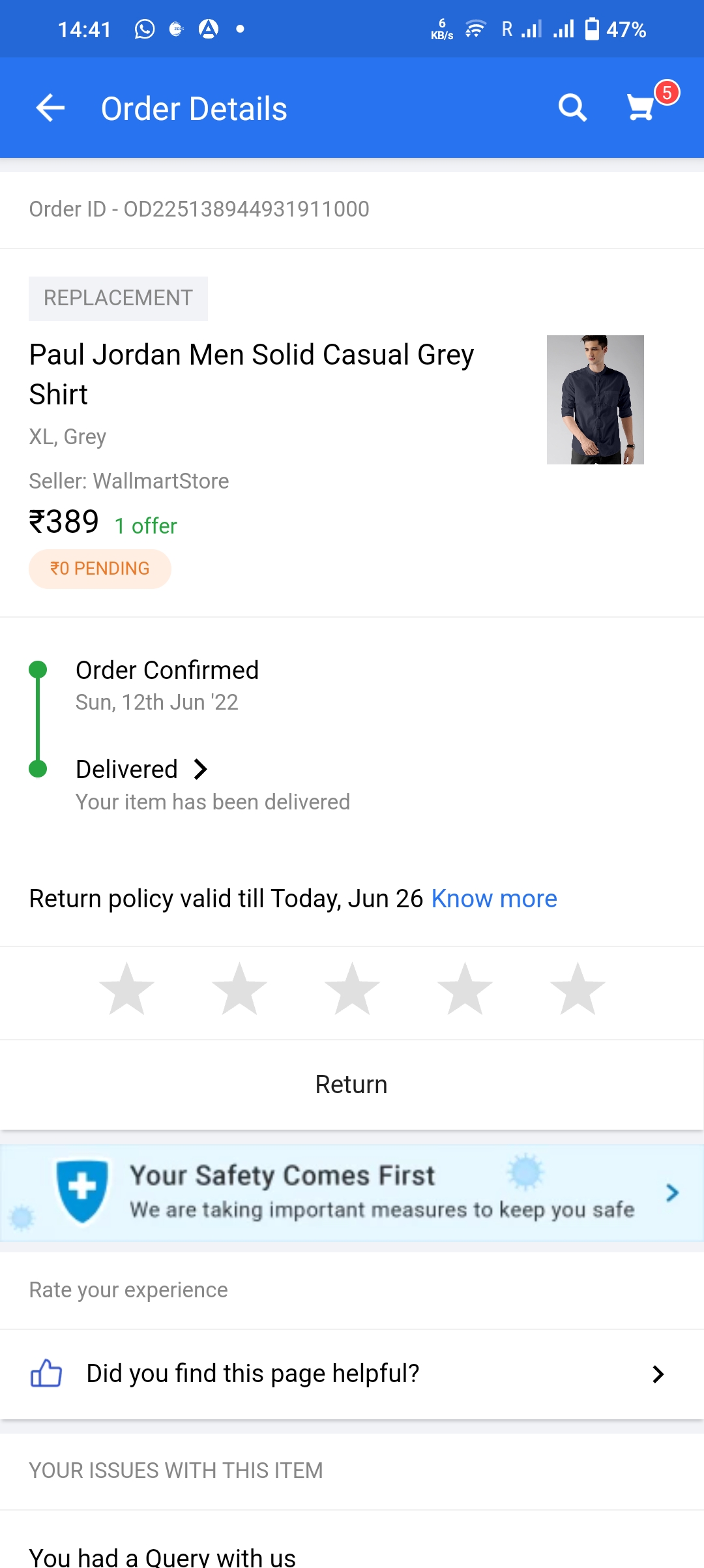
Task: Open the search icon
Action: tap(572, 108)
